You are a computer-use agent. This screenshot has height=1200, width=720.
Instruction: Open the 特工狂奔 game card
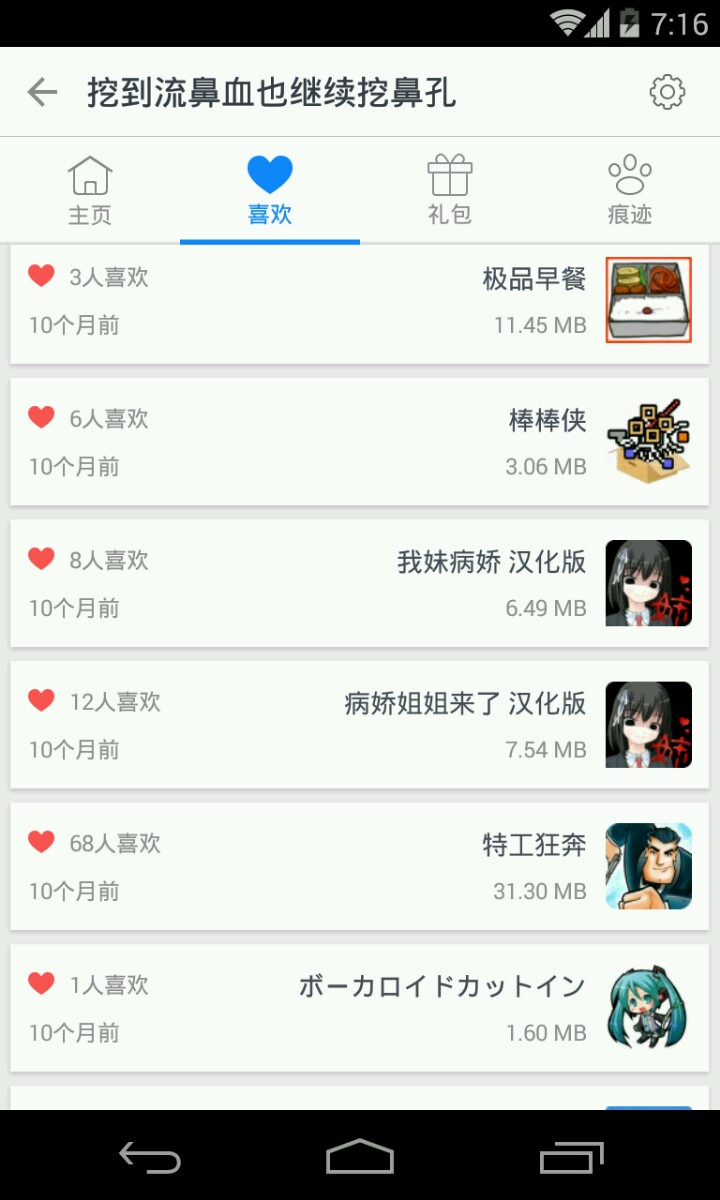[x=360, y=866]
